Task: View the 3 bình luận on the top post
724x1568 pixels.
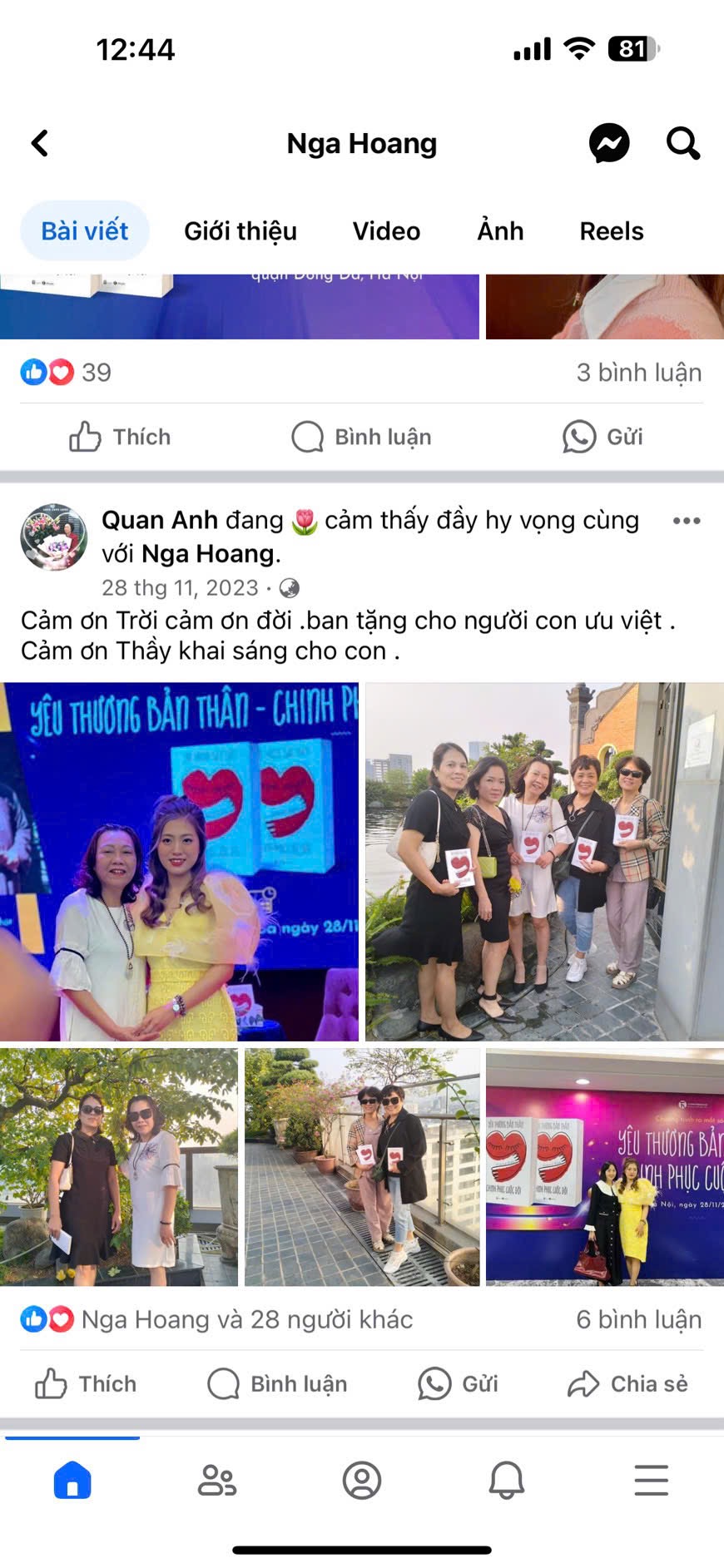Action: tap(638, 372)
